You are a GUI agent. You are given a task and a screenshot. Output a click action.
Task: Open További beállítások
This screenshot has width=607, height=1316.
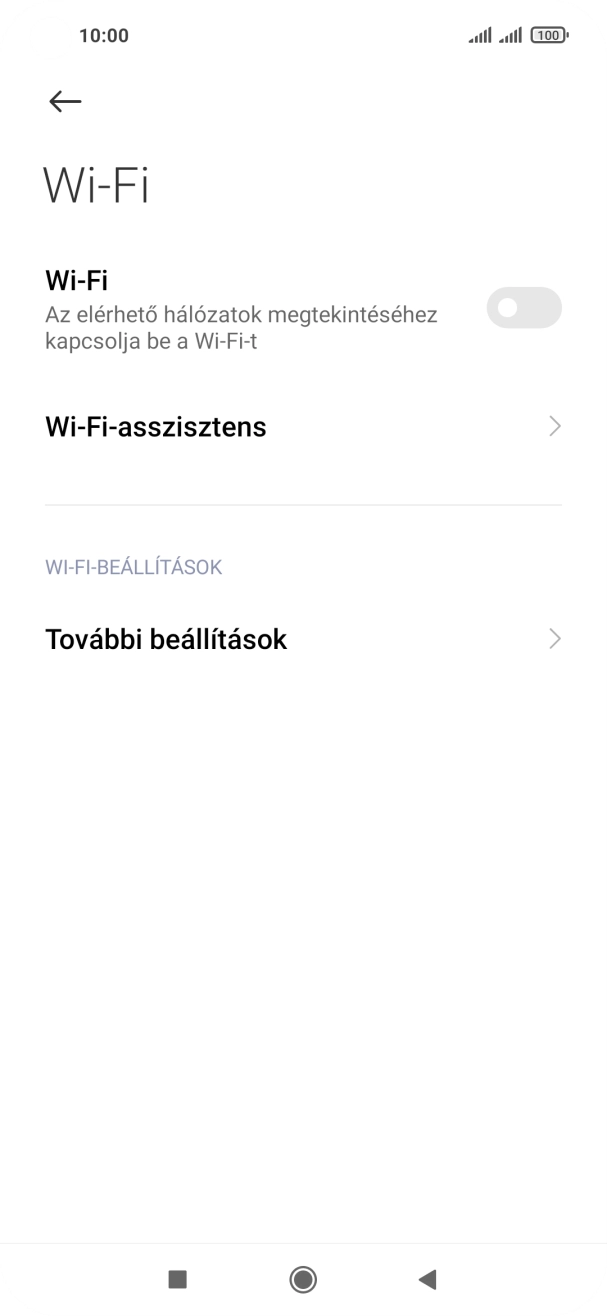pos(303,640)
